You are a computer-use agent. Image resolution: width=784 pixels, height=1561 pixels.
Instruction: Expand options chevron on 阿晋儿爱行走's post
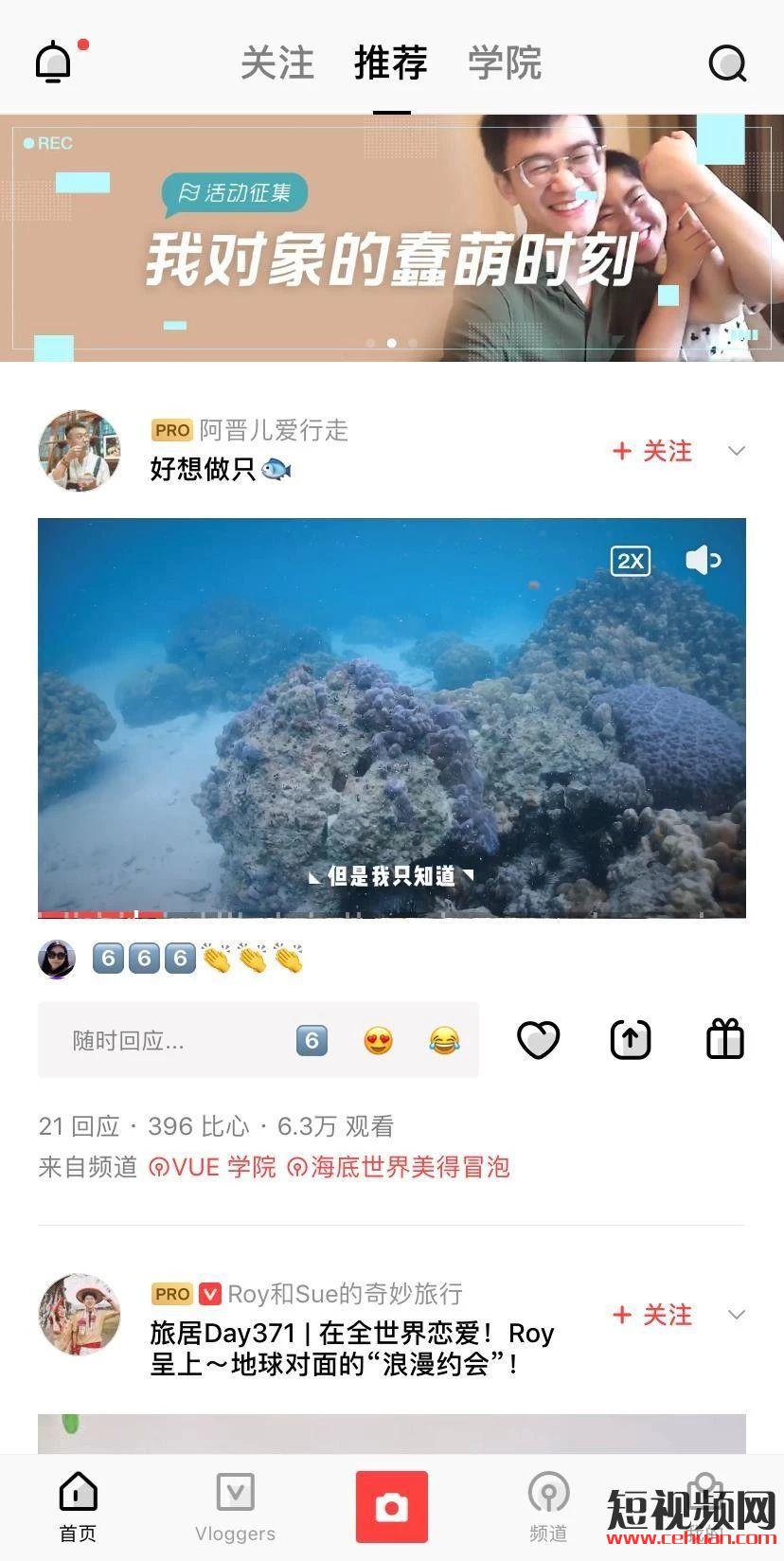pyautogui.click(x=736, y=451)
